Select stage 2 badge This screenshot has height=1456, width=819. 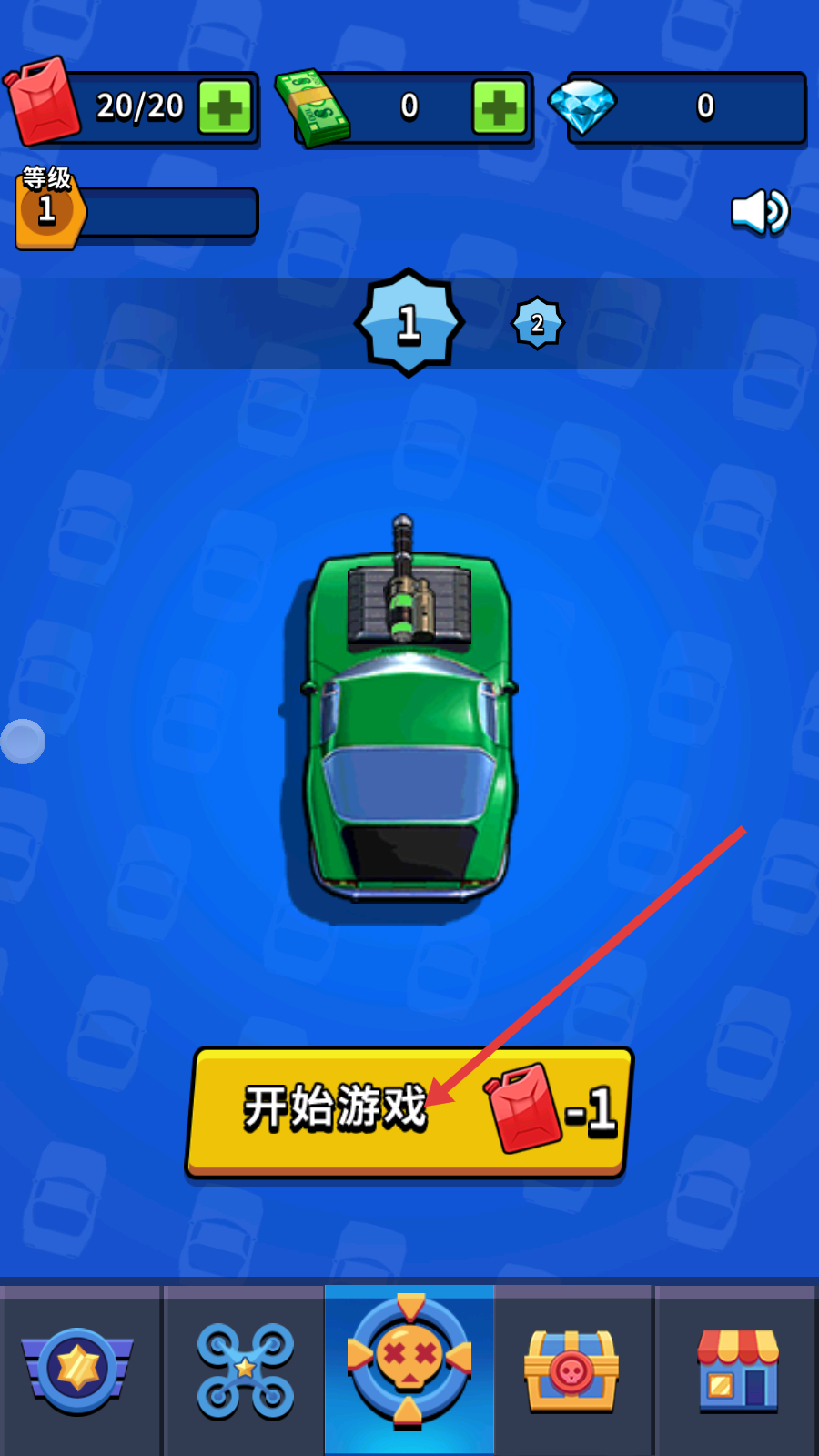538,323
